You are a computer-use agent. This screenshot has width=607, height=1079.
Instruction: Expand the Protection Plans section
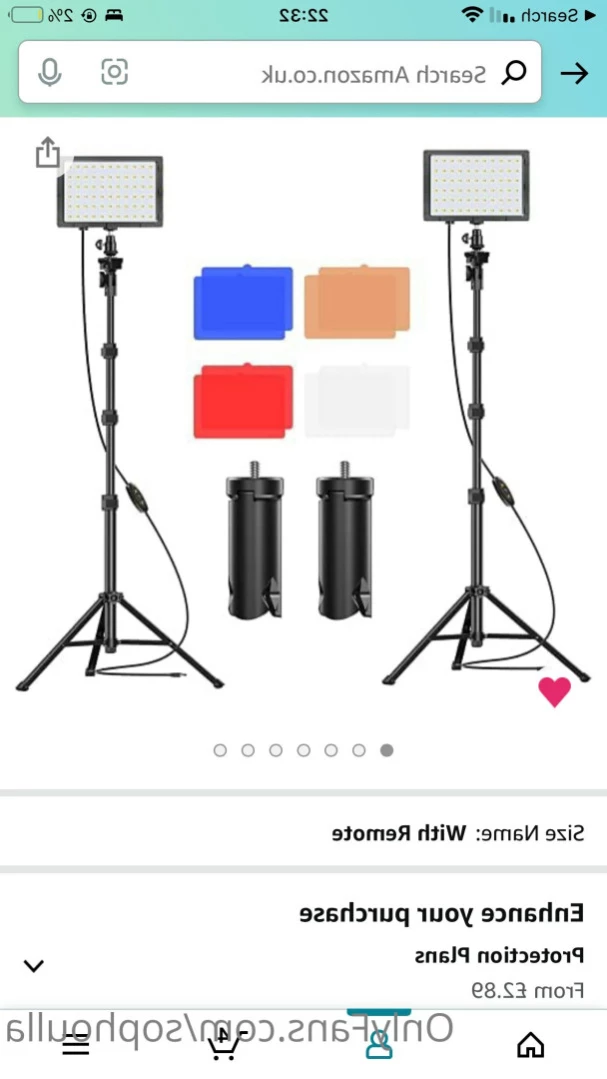pyautogui.click(x=34, y=966)
